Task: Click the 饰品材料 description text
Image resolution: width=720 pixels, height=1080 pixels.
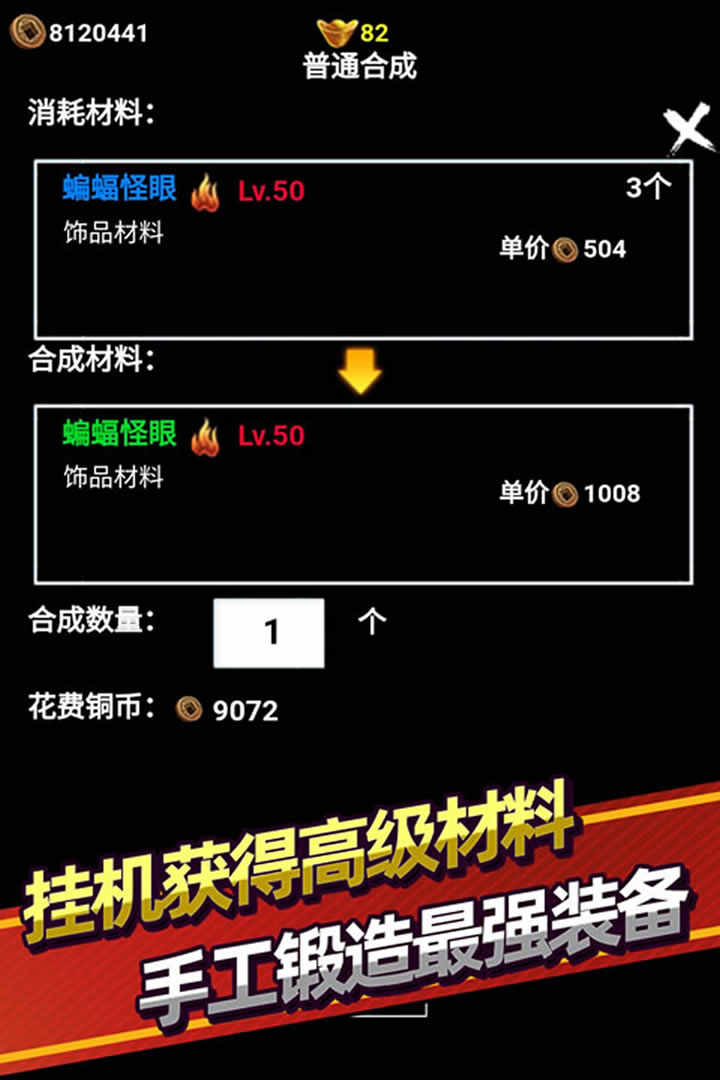Action: pos(112,228)
